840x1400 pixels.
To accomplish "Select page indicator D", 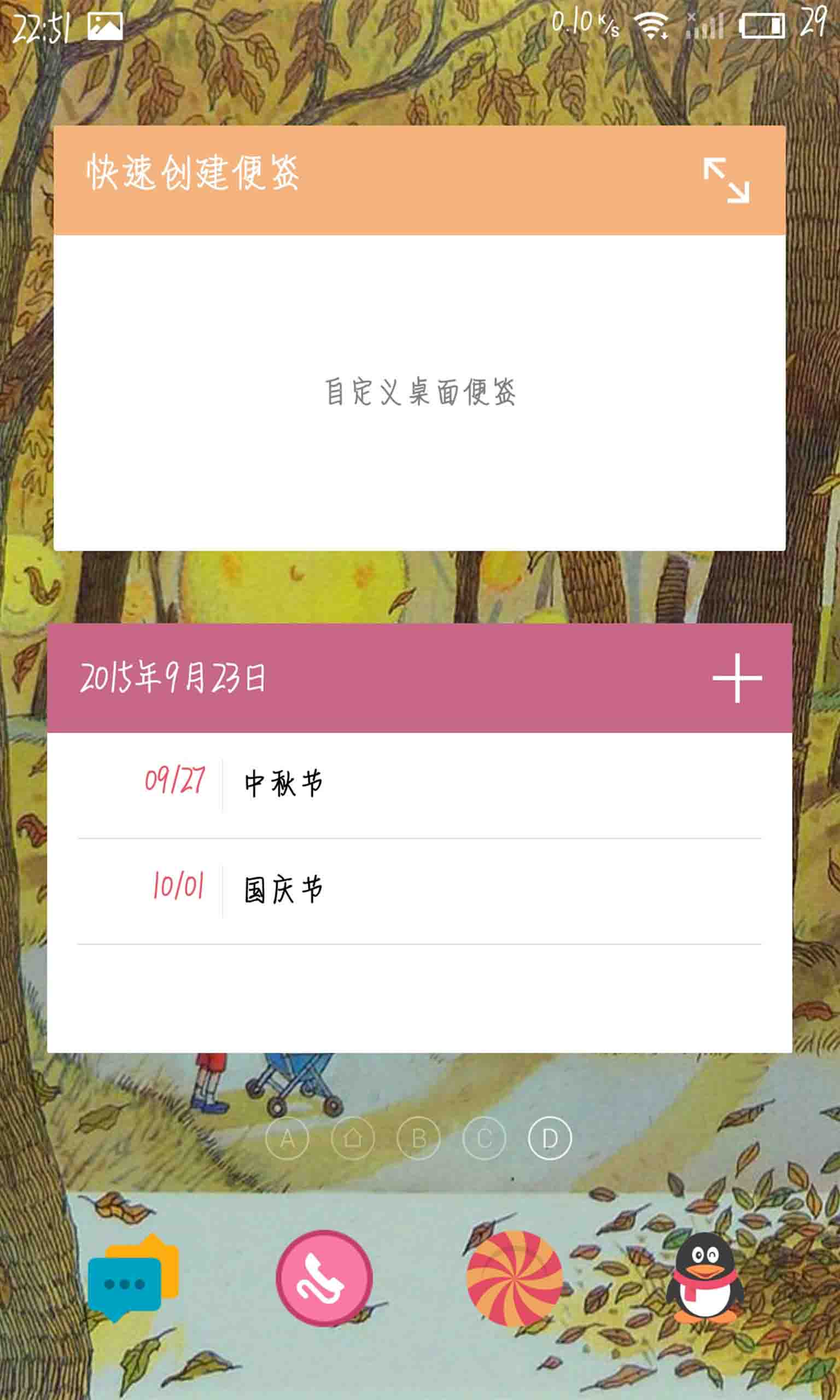I will (x=550, y=1138).
